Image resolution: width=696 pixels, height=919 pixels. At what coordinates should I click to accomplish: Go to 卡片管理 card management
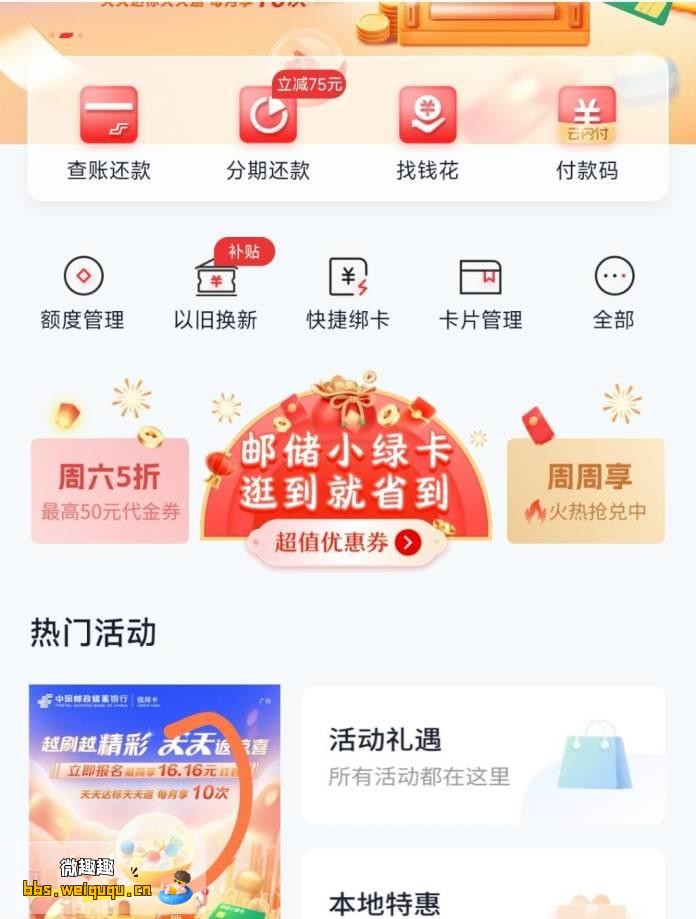[x=480, y=292]
